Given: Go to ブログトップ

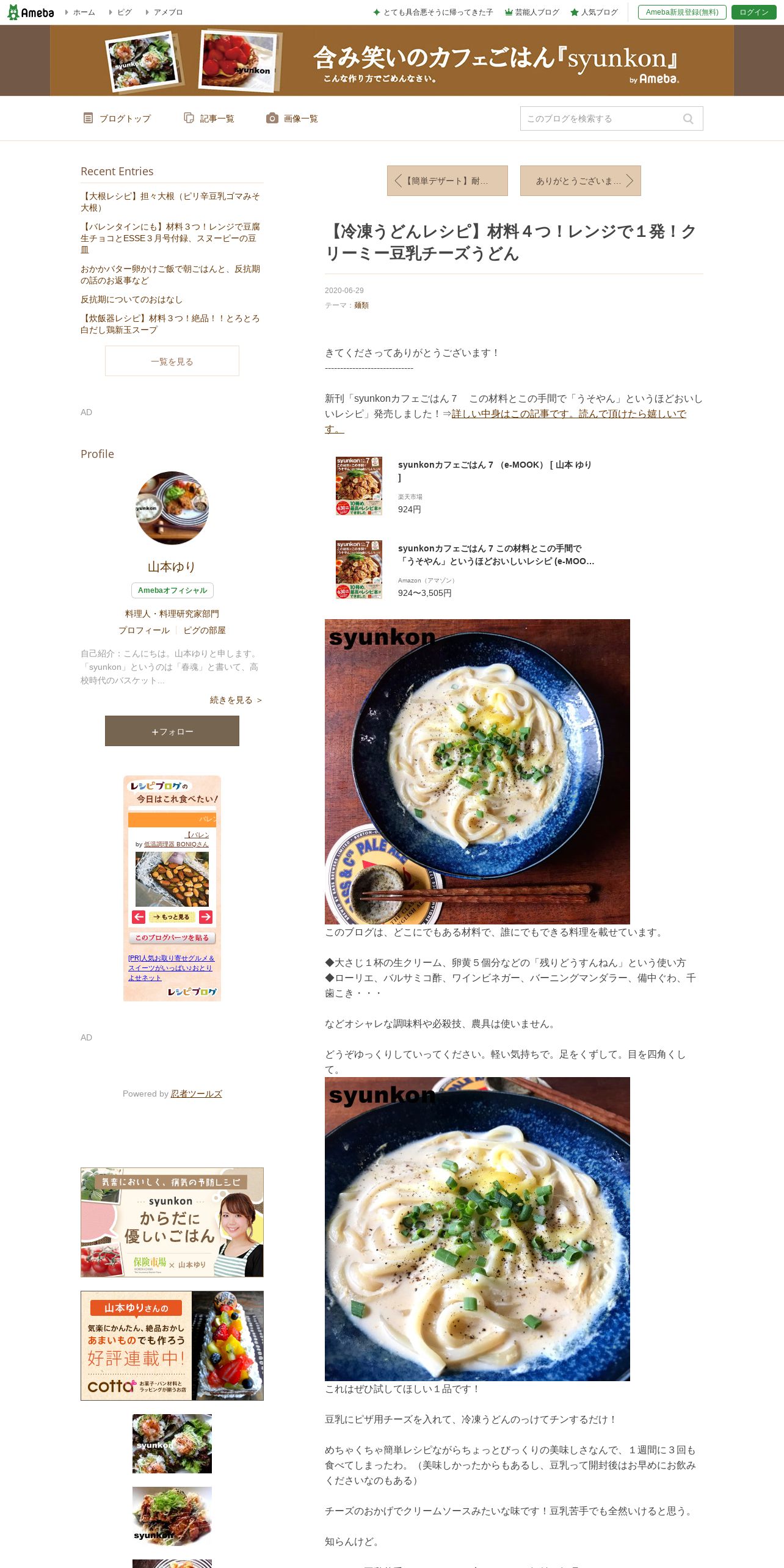Looking at the screenshot, I should (117, 118).
